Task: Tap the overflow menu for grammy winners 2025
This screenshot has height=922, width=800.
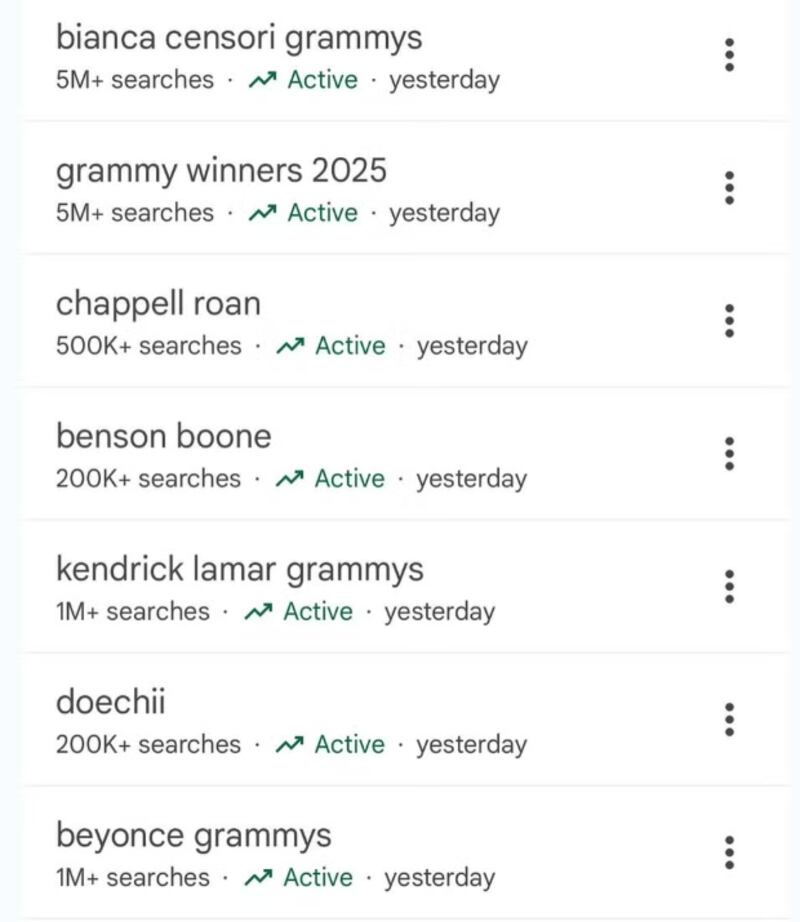Action: pyautogui.click(x=730, y=188)
